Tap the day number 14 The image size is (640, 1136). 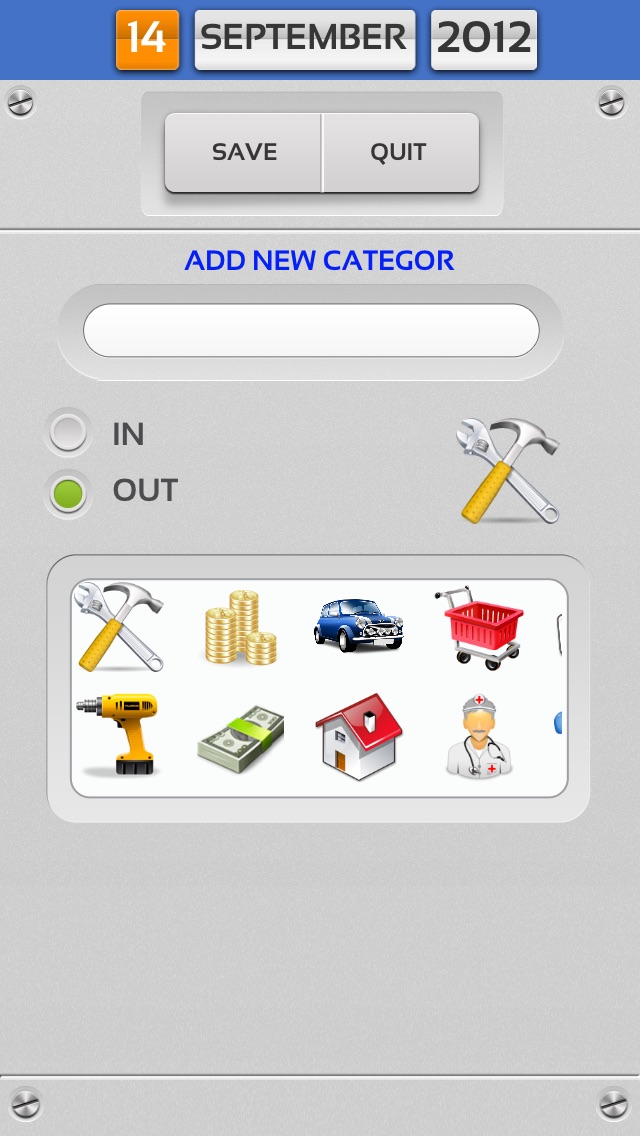tap(147, 39)
